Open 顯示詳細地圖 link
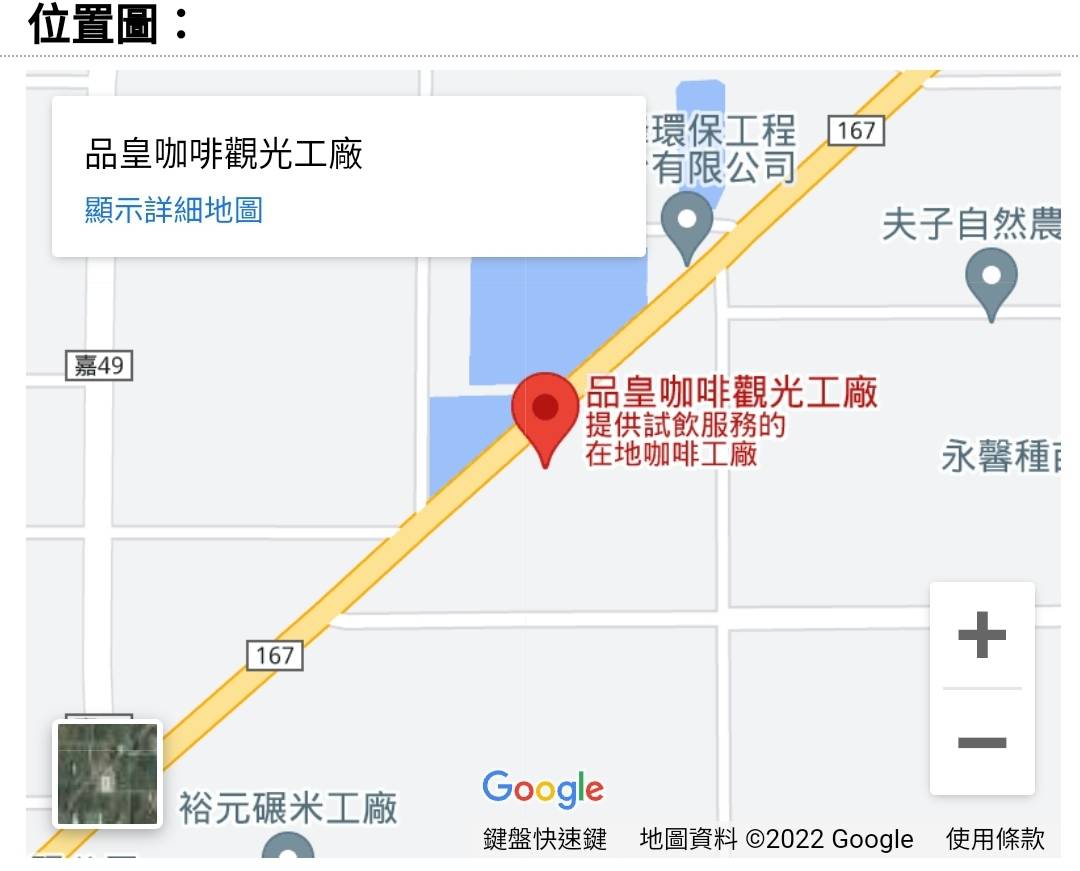The height and width of the screenshot is (871, 1080). pyautogui.click(x=173, y=210)
